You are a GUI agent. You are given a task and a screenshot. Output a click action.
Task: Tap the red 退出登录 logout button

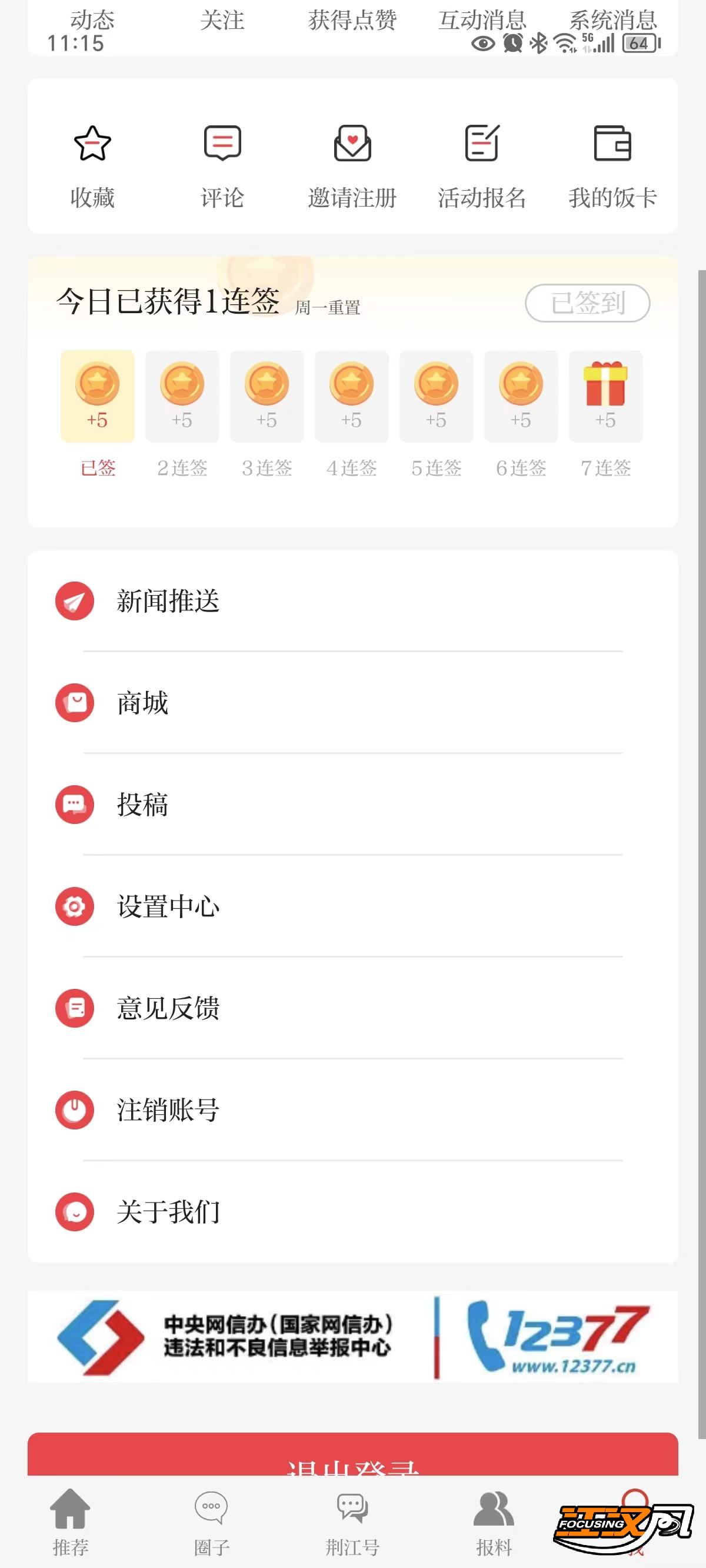click(x=353, y=1454)
